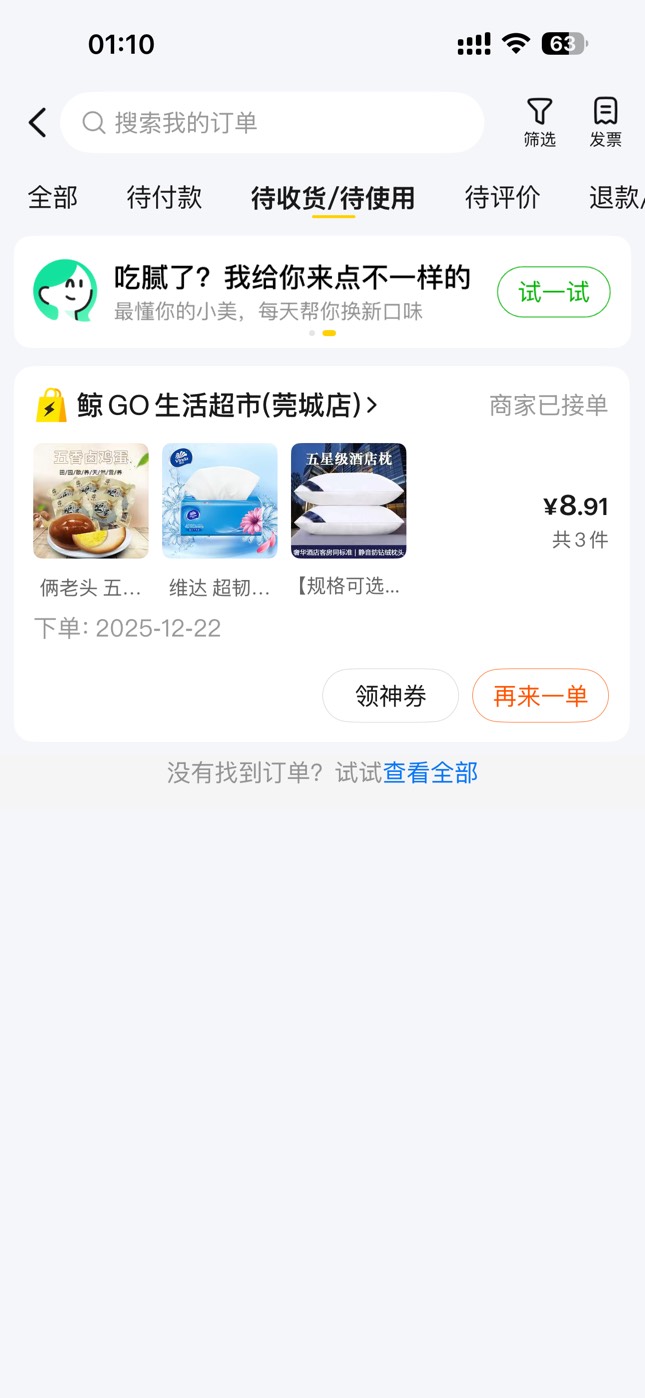The width and height of the screenshot is (645, 1398).
Task: Switch to the 全部 tab
Action: [x=53, y=198]
